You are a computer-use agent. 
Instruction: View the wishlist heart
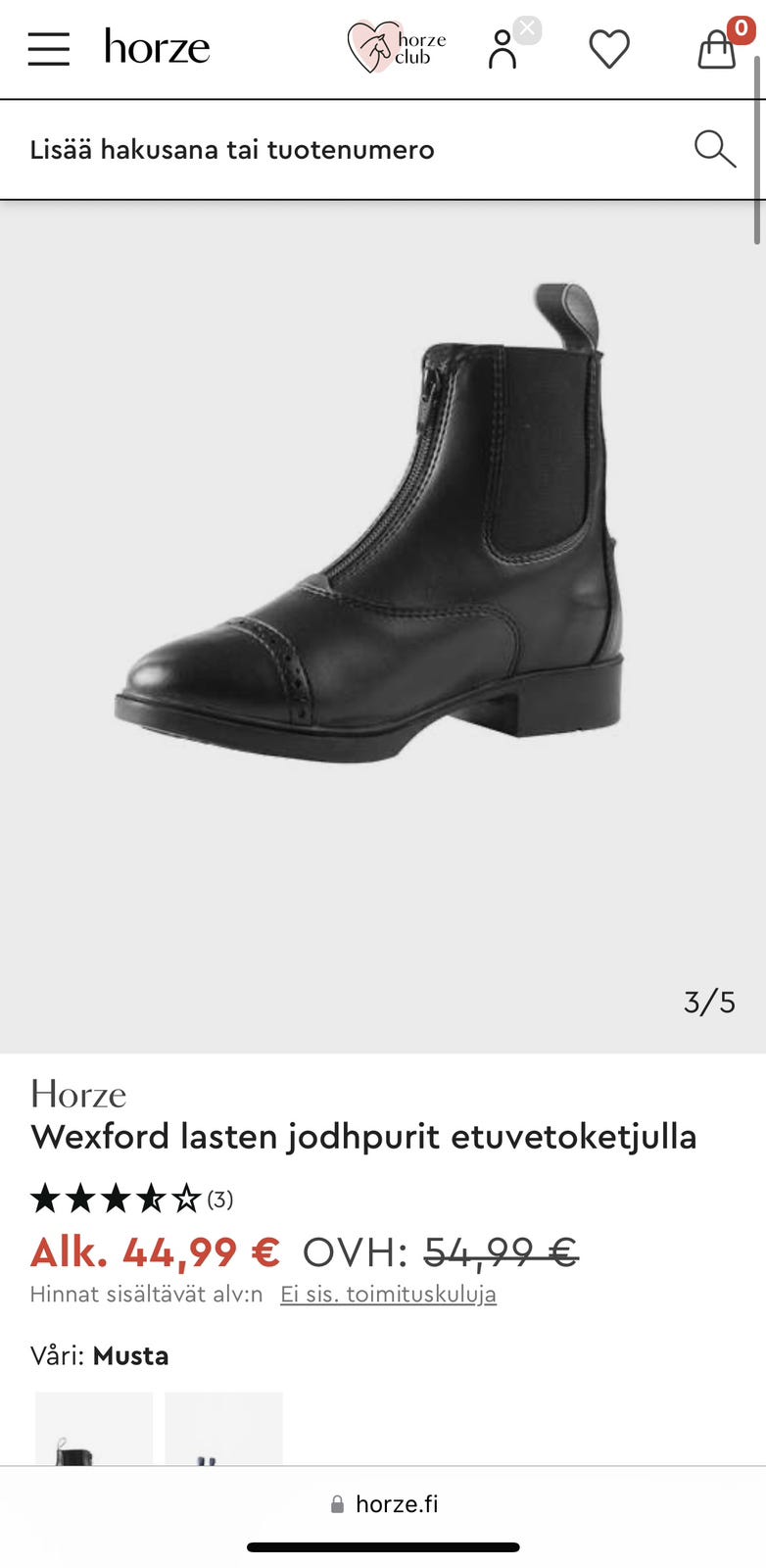pyautogui.click(x=609, y=49)
